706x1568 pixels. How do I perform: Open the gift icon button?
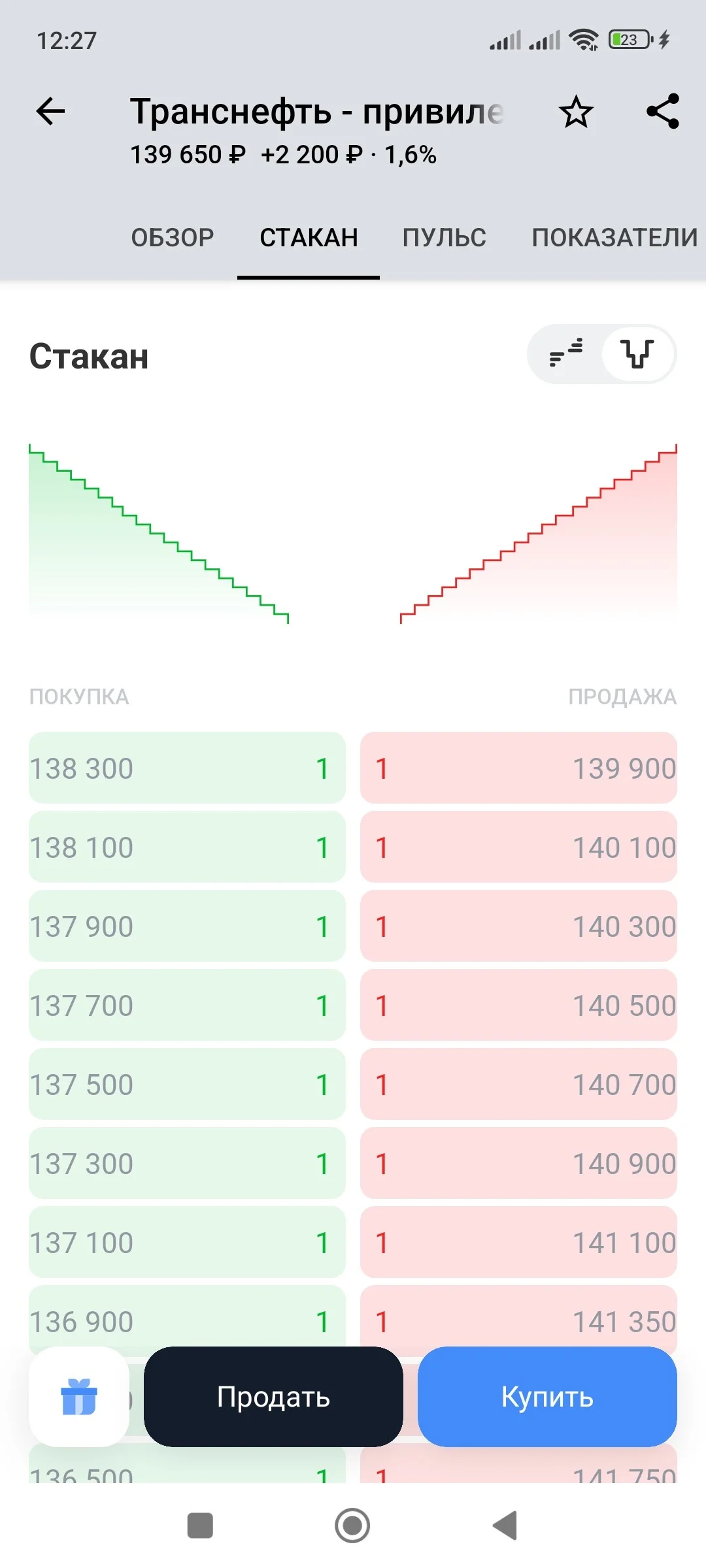[79, 1397]
